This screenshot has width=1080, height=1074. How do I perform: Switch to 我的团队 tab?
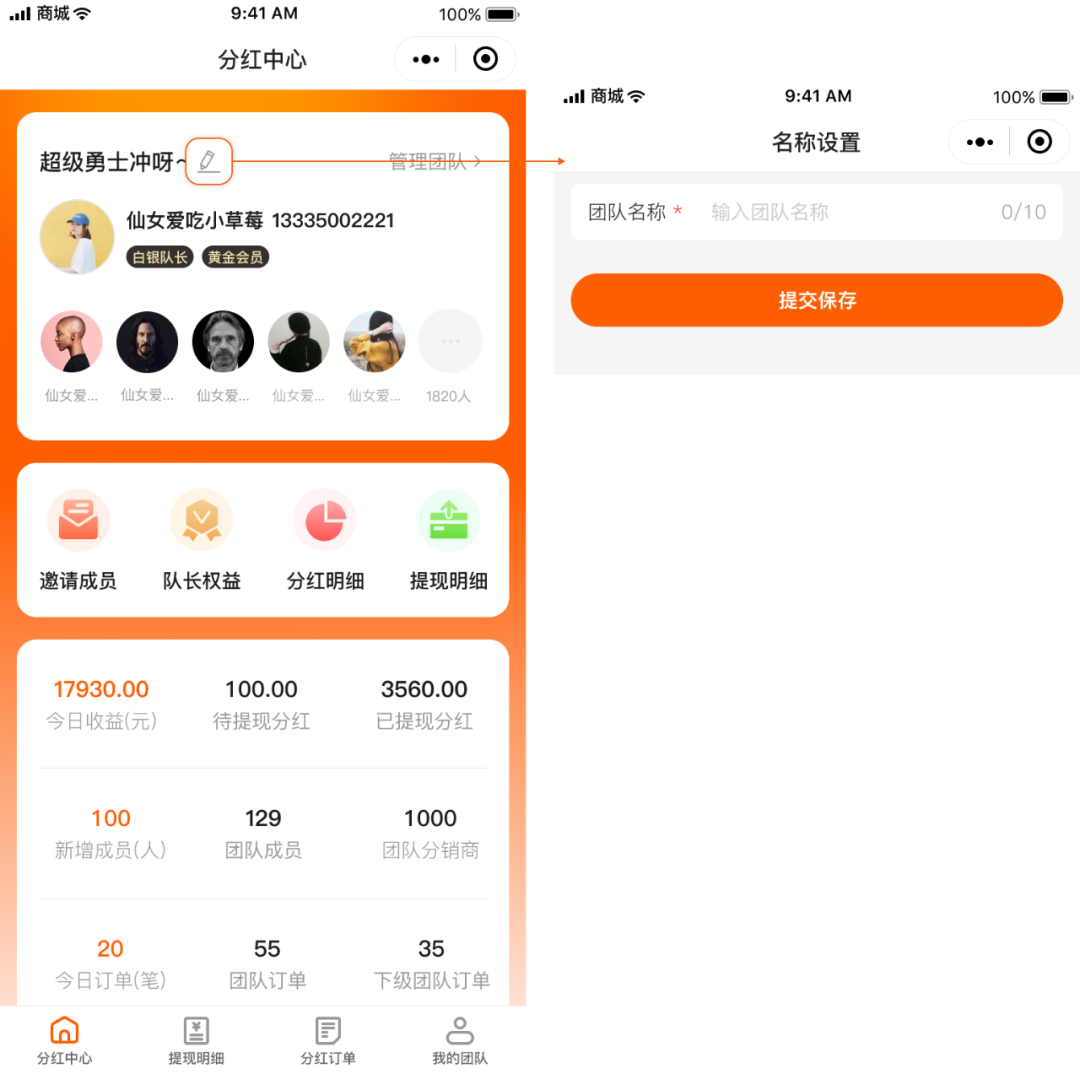(459, 1041)
